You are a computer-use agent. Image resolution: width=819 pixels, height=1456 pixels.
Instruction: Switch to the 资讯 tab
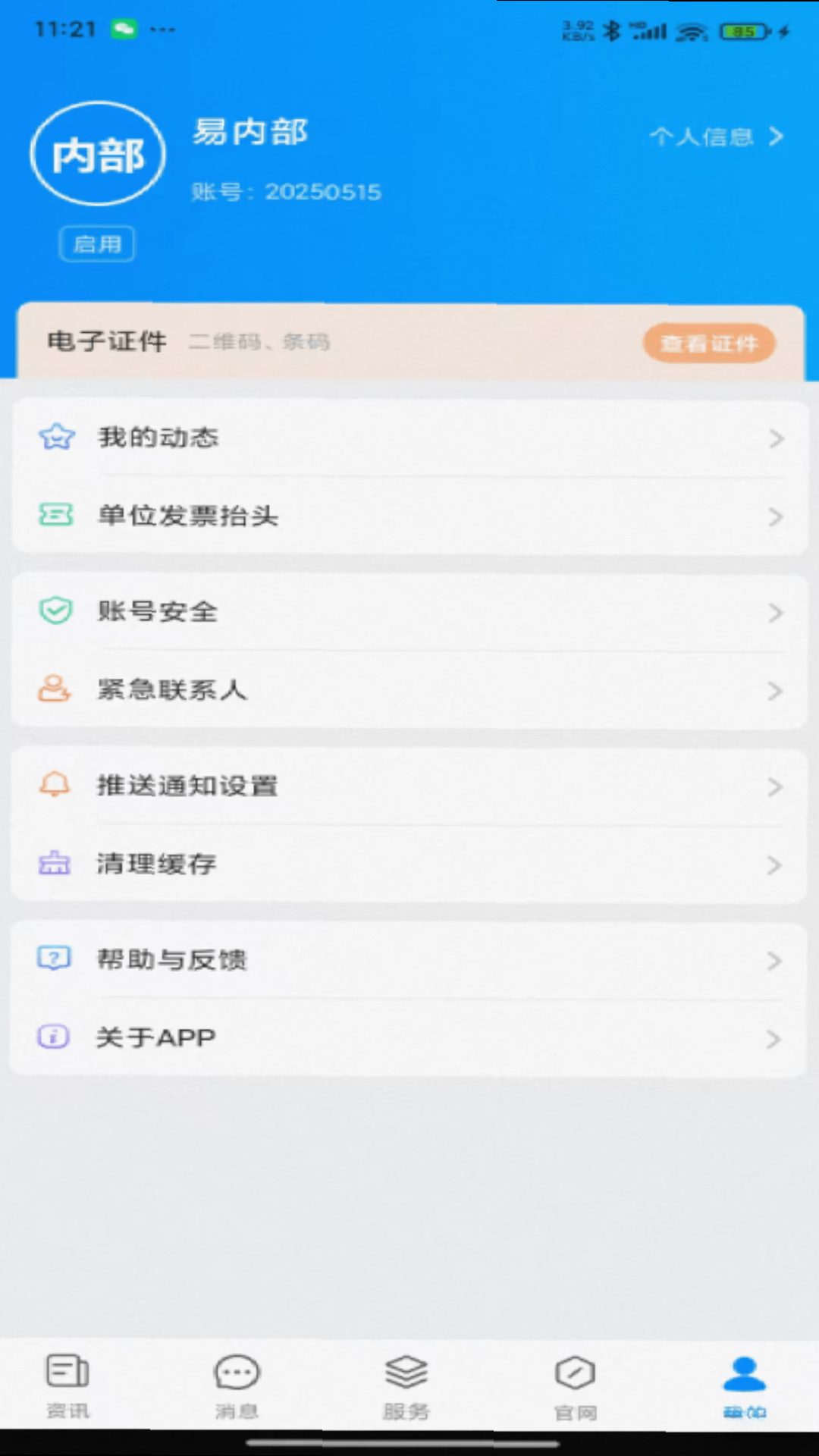point(68,1386)
